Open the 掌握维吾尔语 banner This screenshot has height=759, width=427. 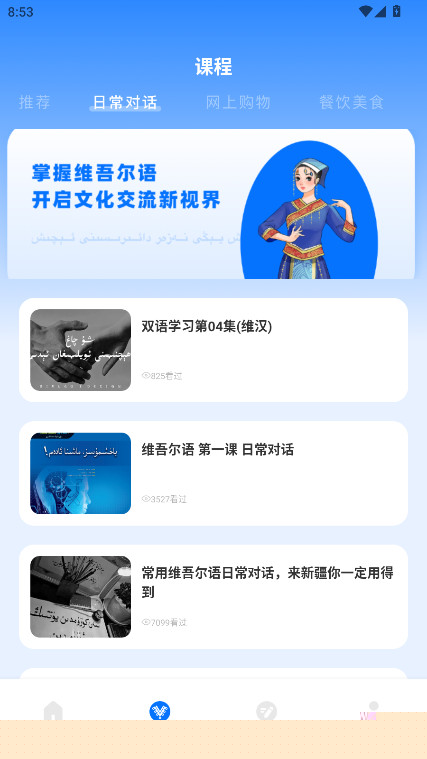coord(211,204)
